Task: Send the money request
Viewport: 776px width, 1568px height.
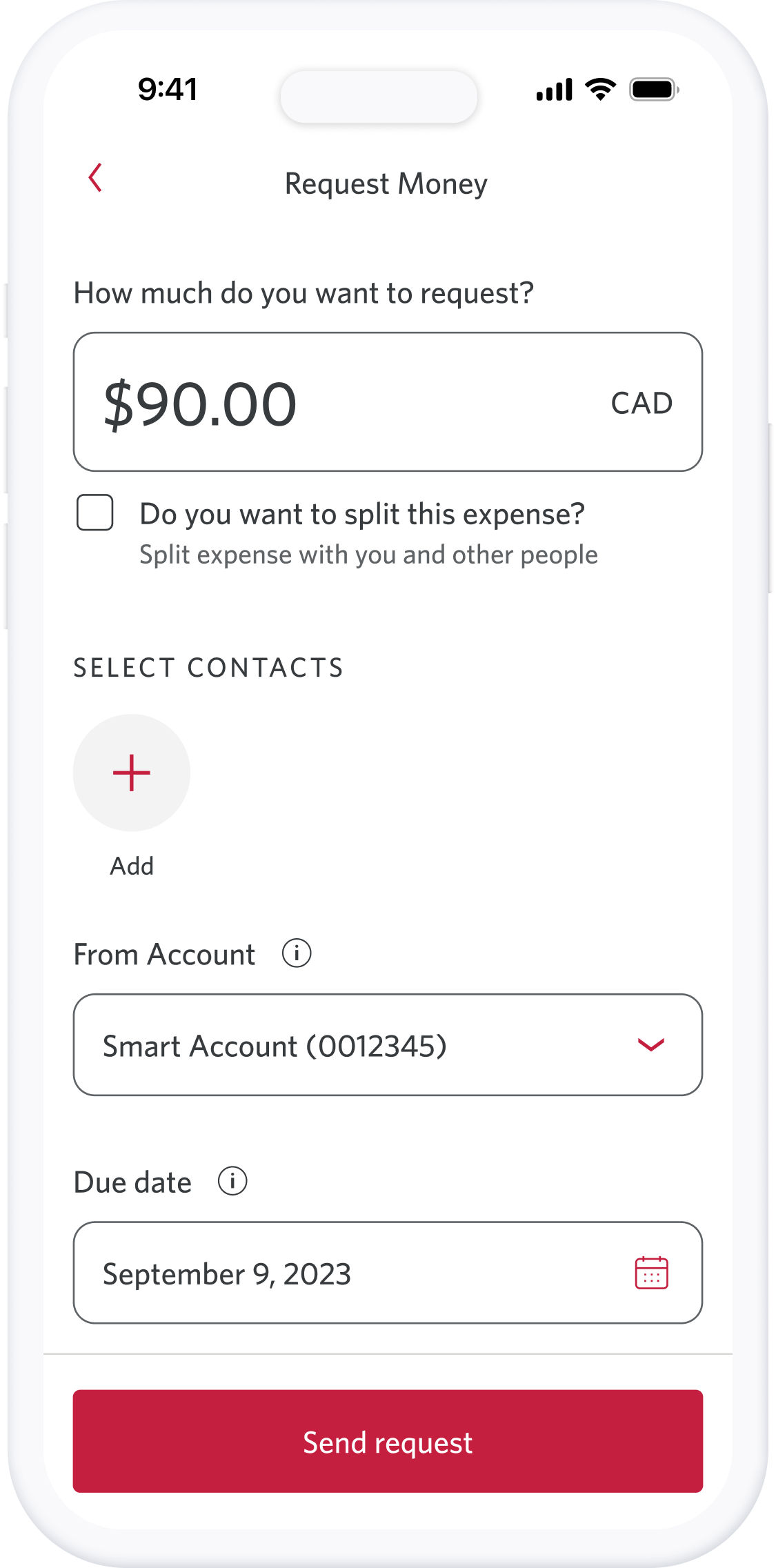Action: pos(388,1441)
